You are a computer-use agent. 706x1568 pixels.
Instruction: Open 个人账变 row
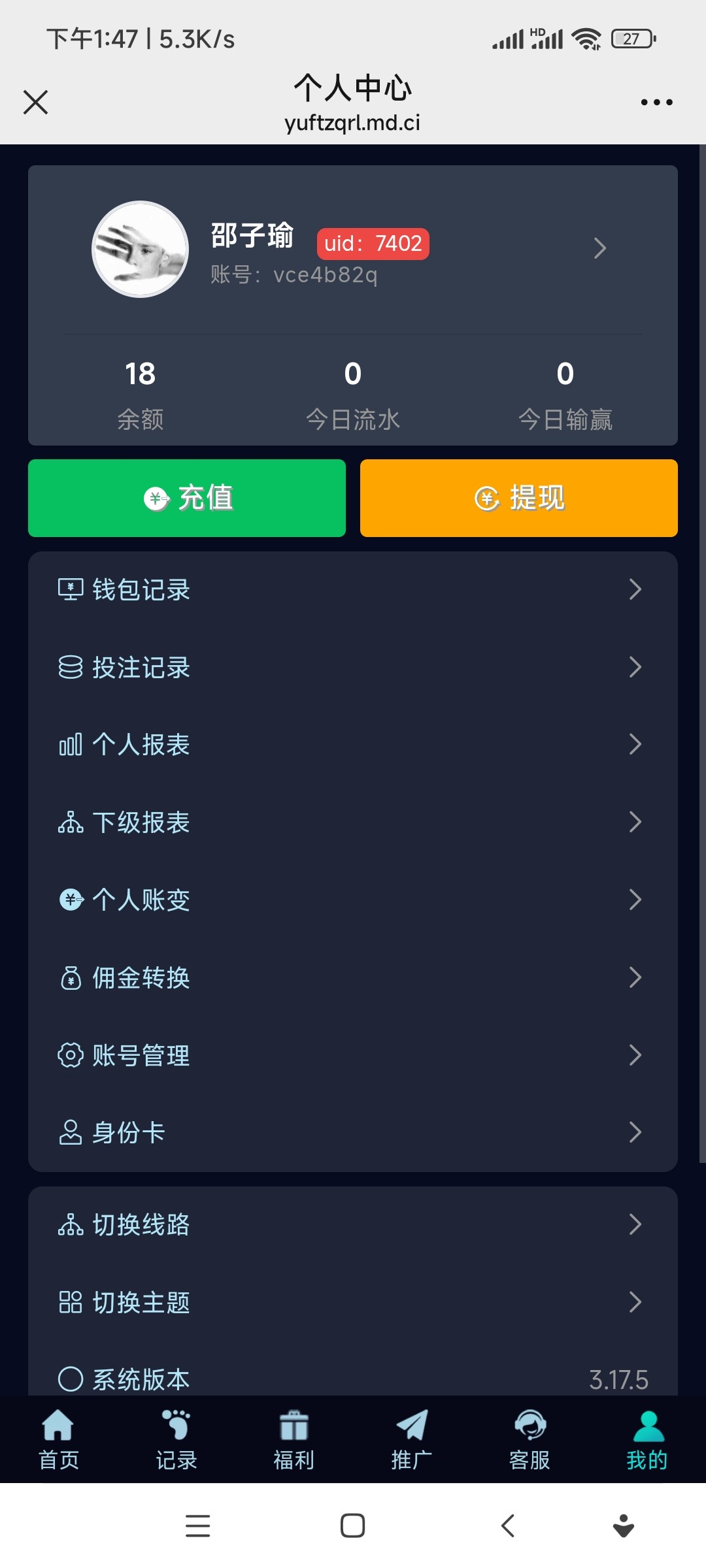[x=353, y=900]
